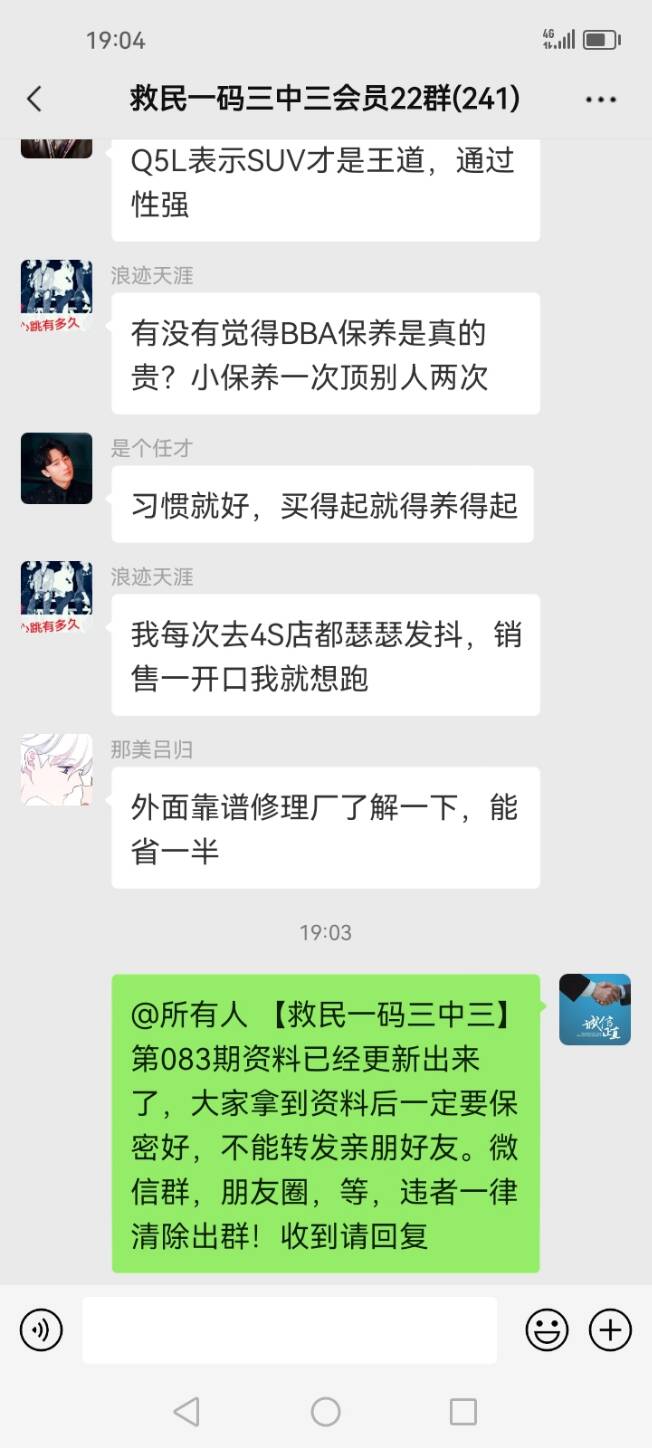Open 那美吕归's profile avatar
Screen dimensions: 652x1448
[56, 769]
